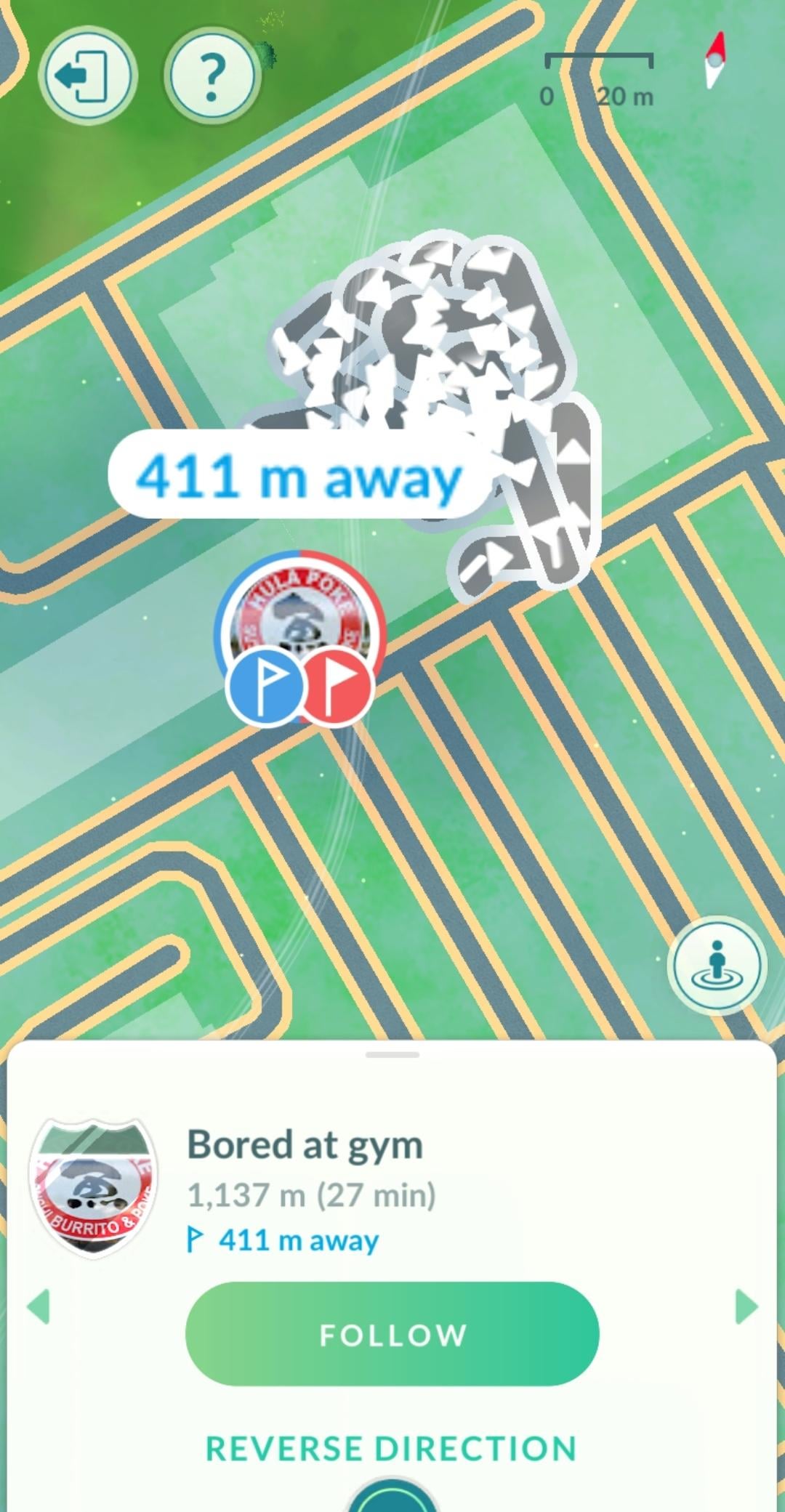The height and width of the screenshot is (1512, 785).
Task: Exit the route map view
Action: 87,76
